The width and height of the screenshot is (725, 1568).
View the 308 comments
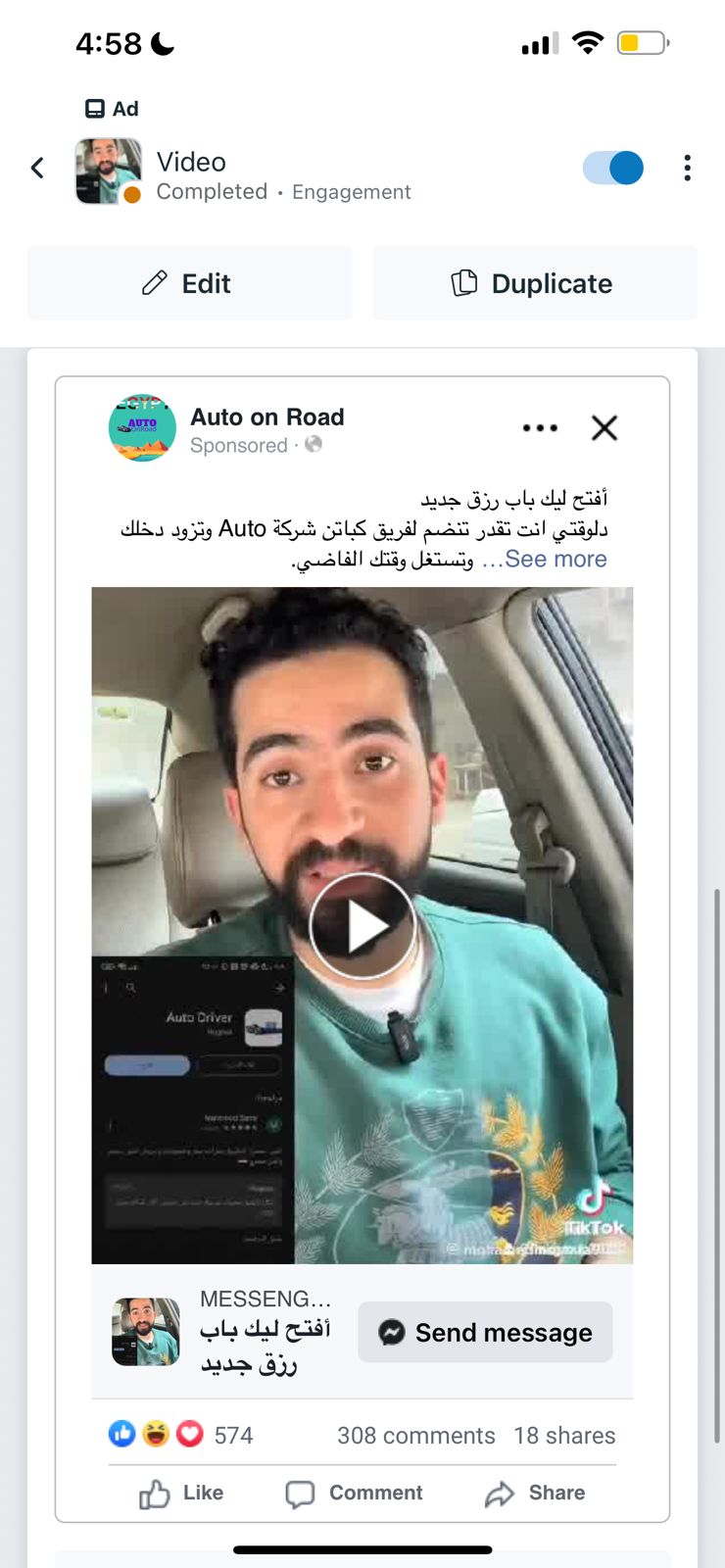pyautogui.click(x=415, y=1436)
